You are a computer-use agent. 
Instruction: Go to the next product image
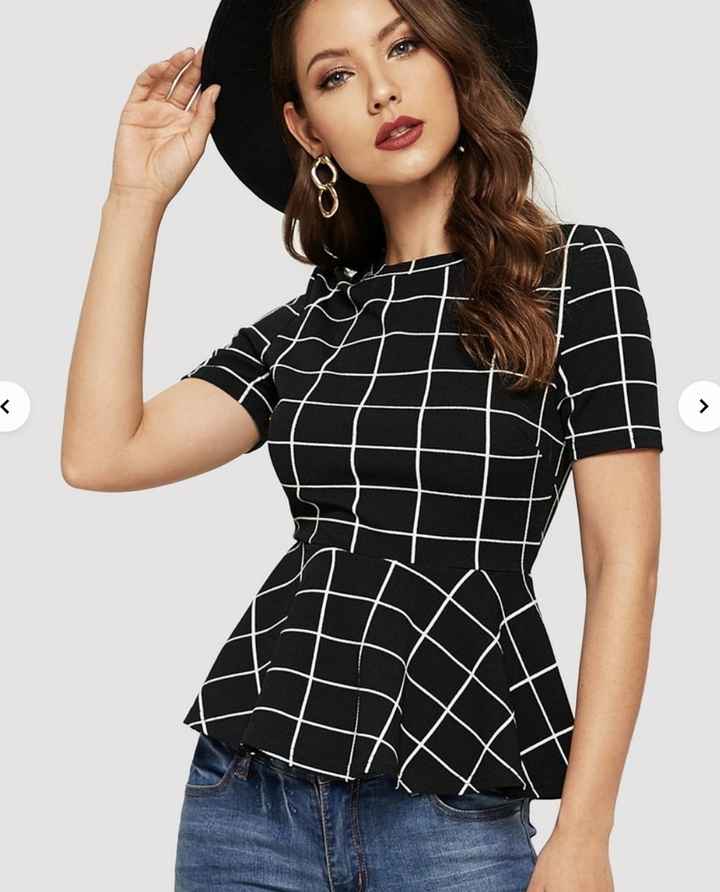(702, 406)
